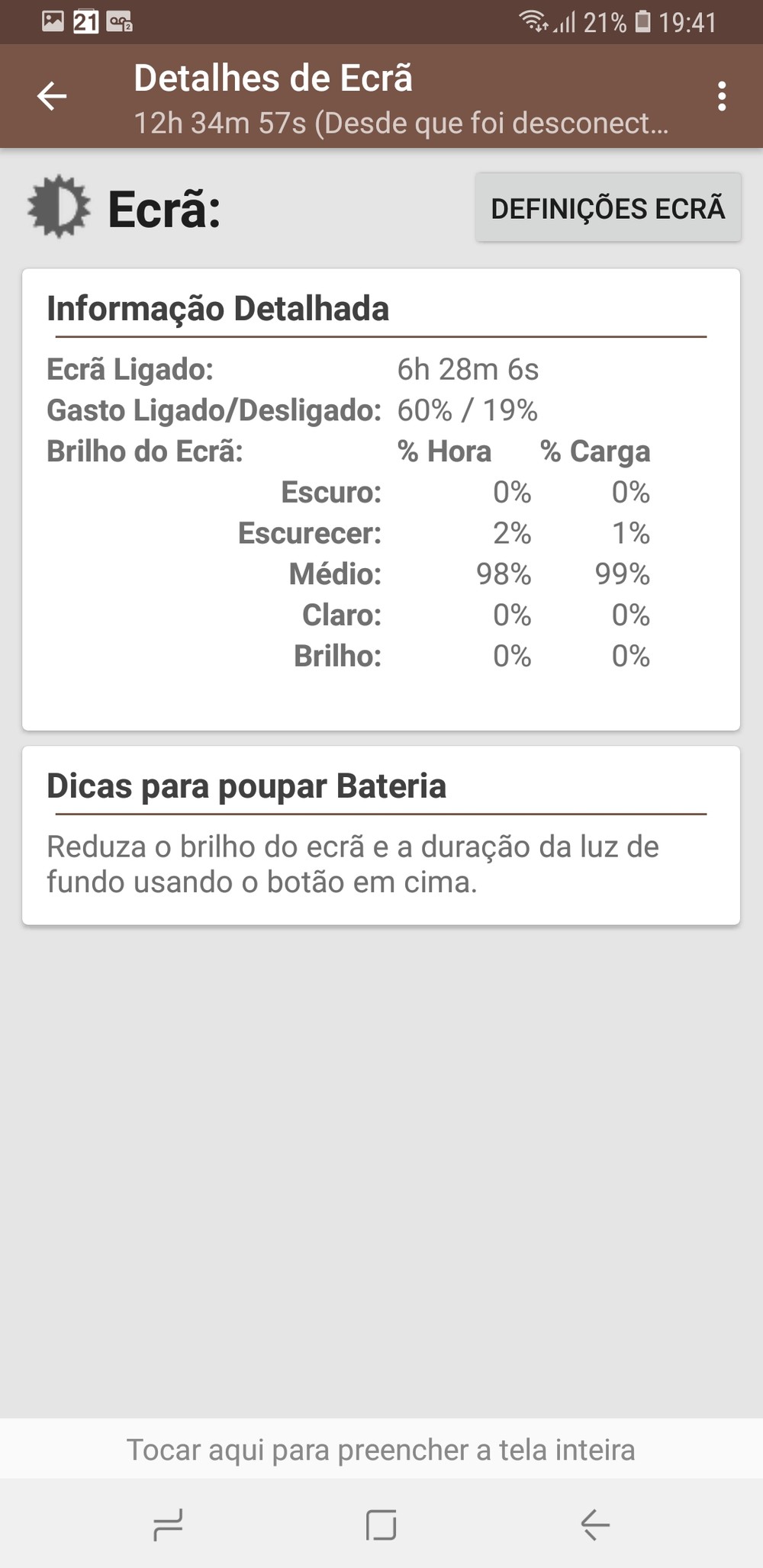Go back using the app bar arrow

[52, 96]
